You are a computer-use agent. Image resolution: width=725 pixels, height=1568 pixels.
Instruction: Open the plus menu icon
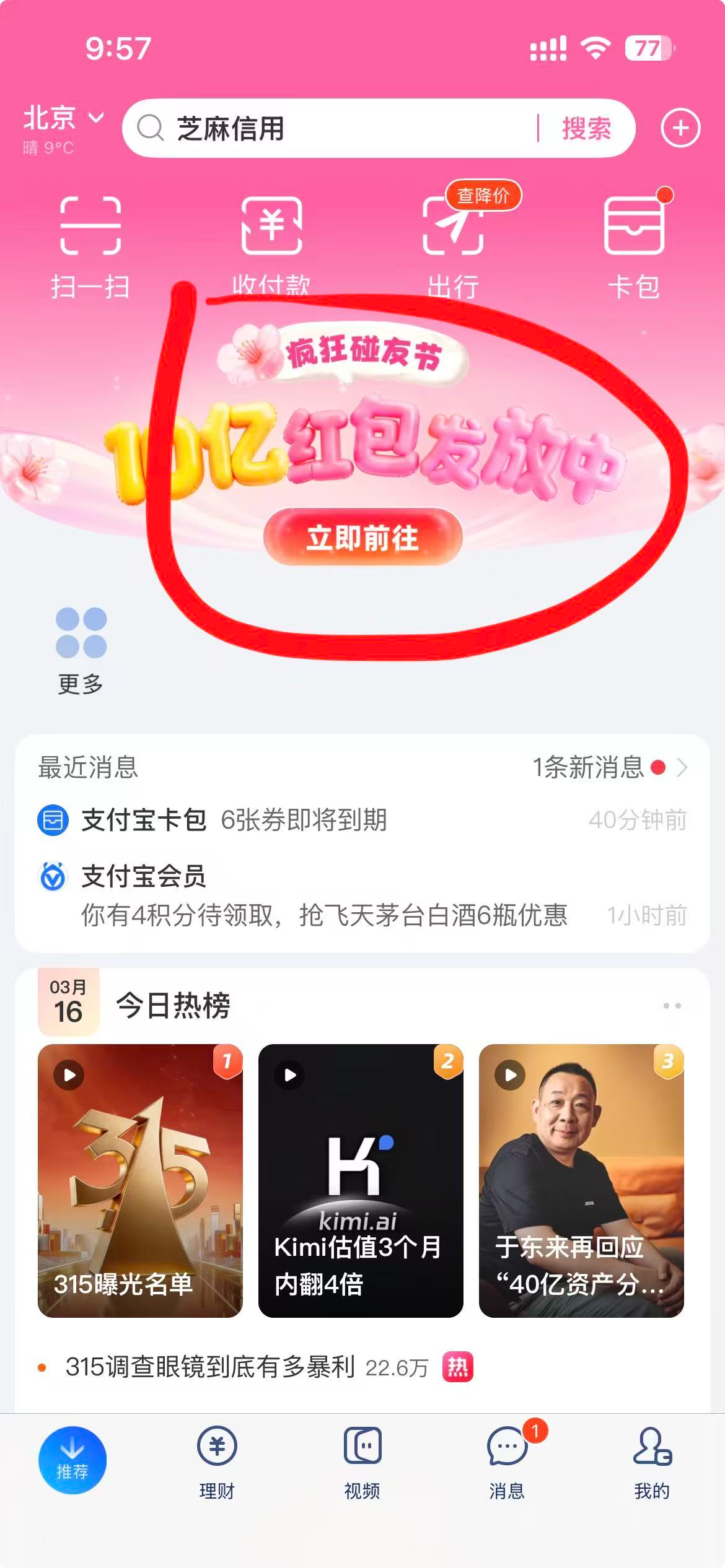click(x=680, y=129)
